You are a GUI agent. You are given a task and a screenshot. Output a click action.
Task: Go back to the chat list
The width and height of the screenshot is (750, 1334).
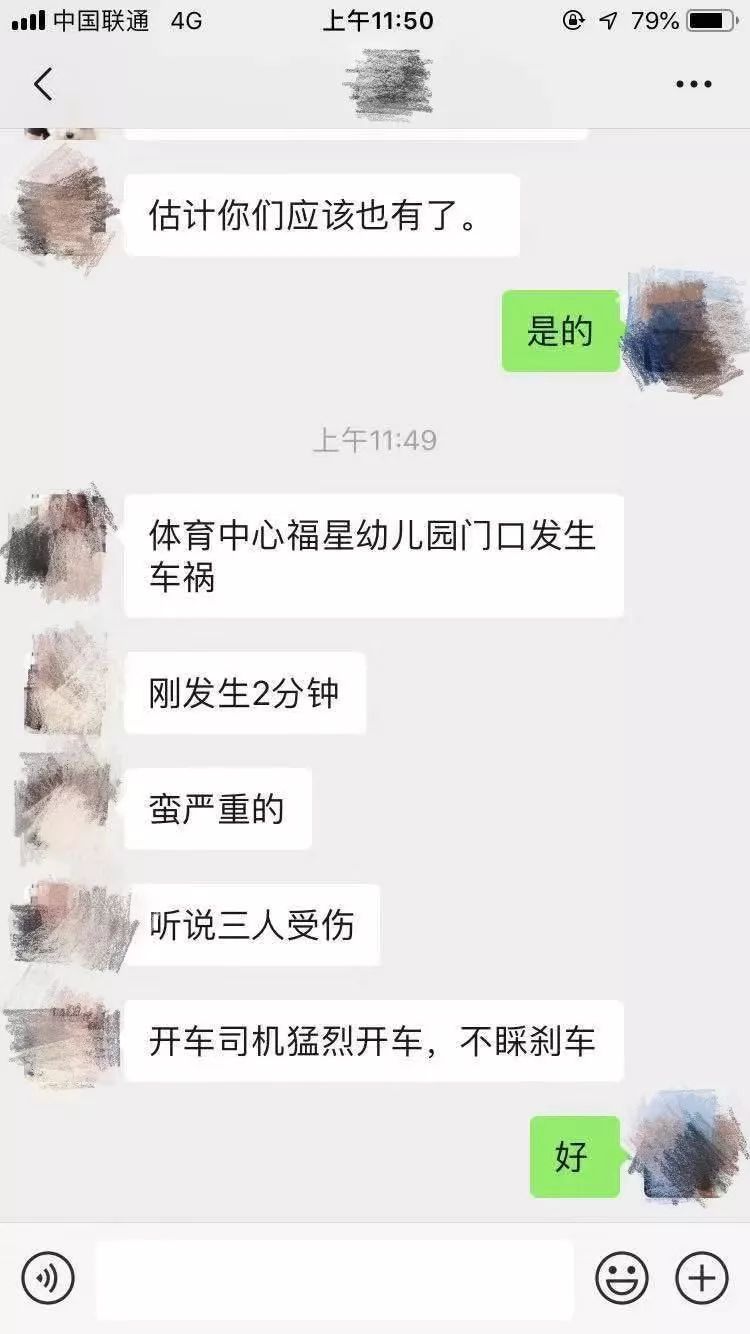(x=43, y=85)
